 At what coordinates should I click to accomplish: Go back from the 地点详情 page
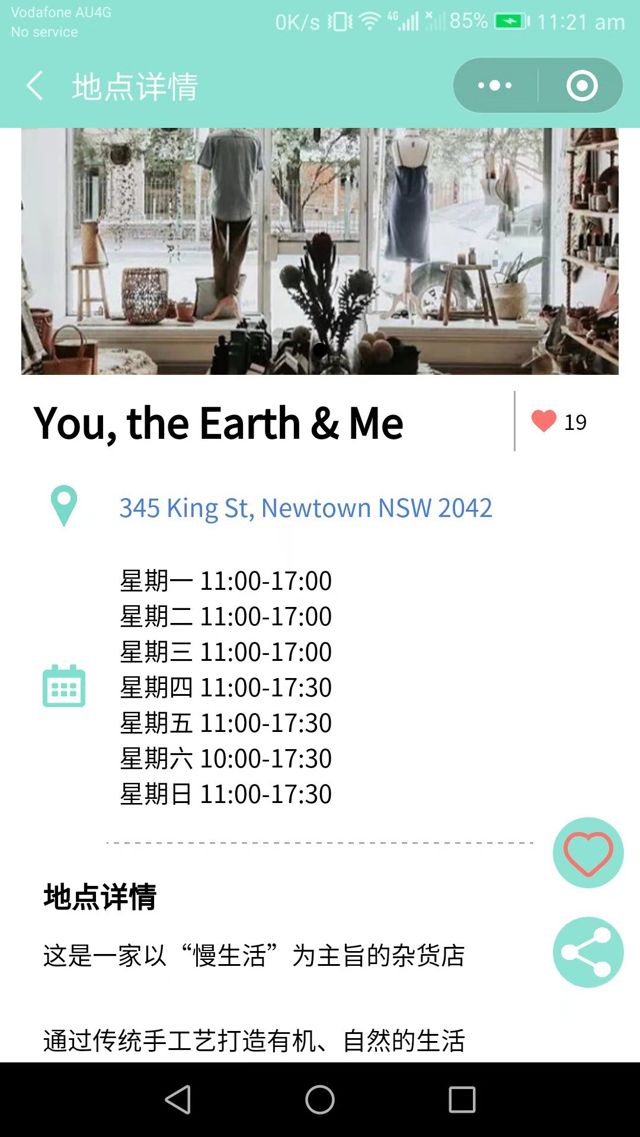coord(35,86)
